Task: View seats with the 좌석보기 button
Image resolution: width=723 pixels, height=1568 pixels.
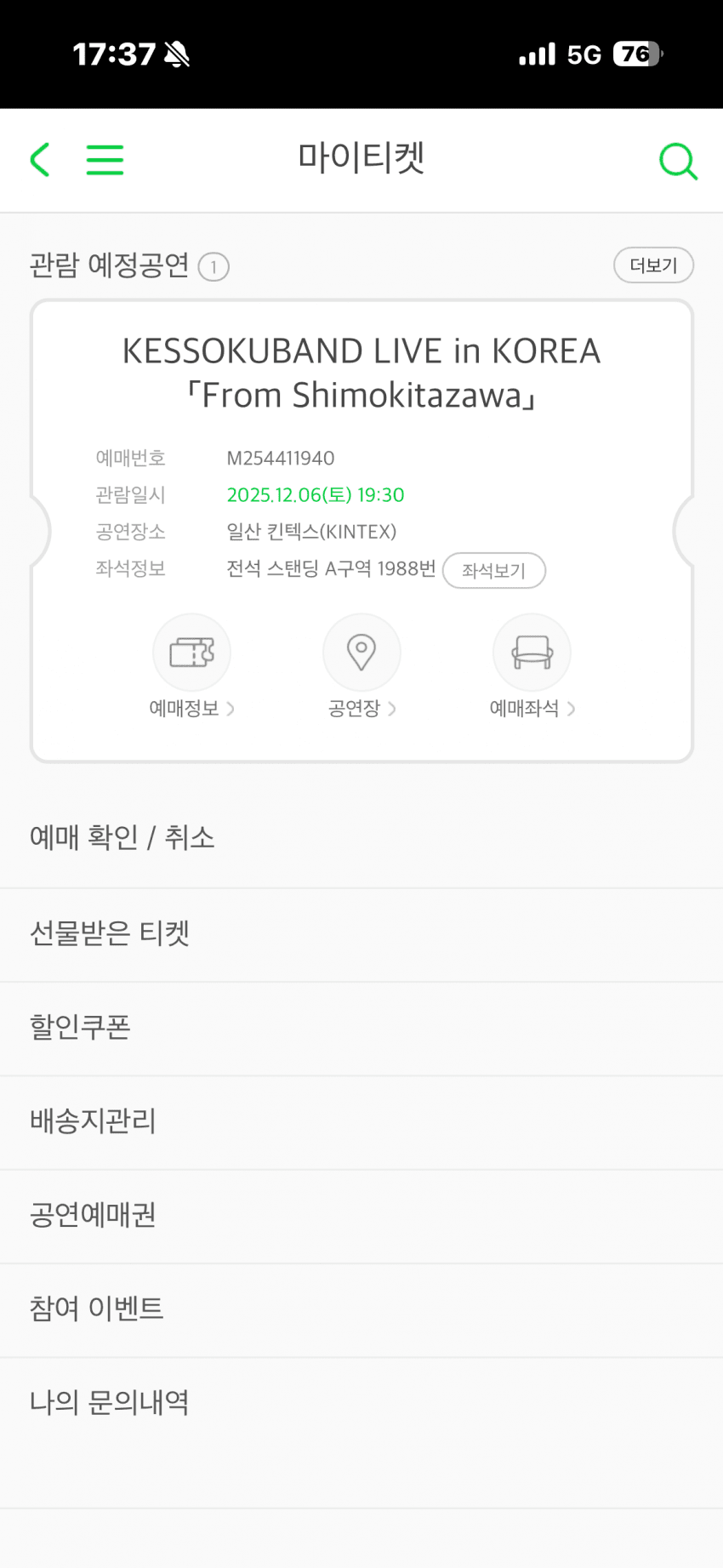Action: [493, 570]
